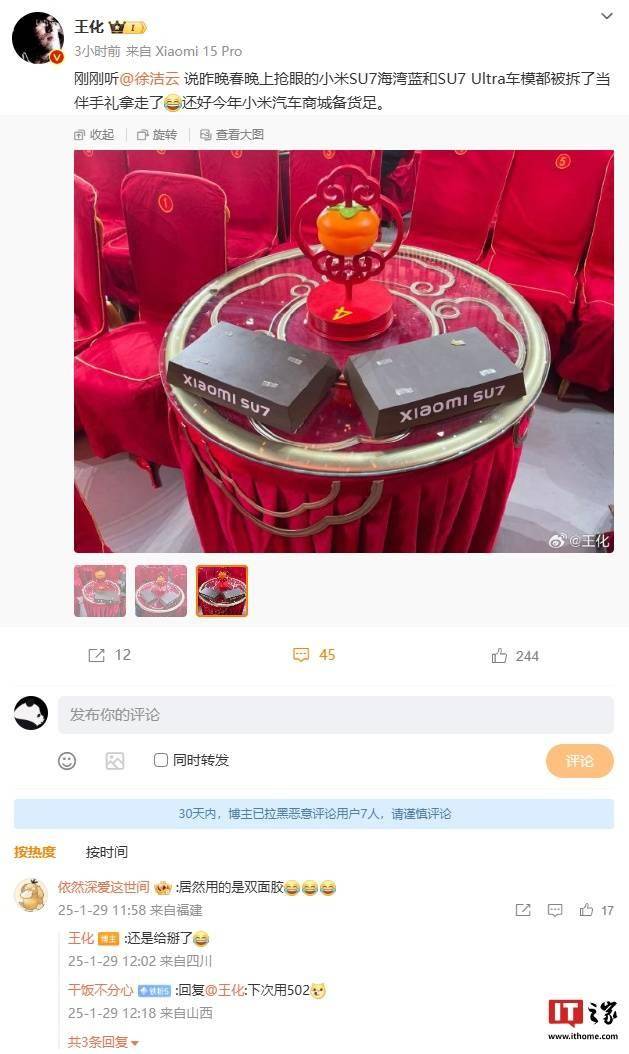Open the 45 comments icon
The width and height of the screenshot is (629, 1054).
[313, 655]
